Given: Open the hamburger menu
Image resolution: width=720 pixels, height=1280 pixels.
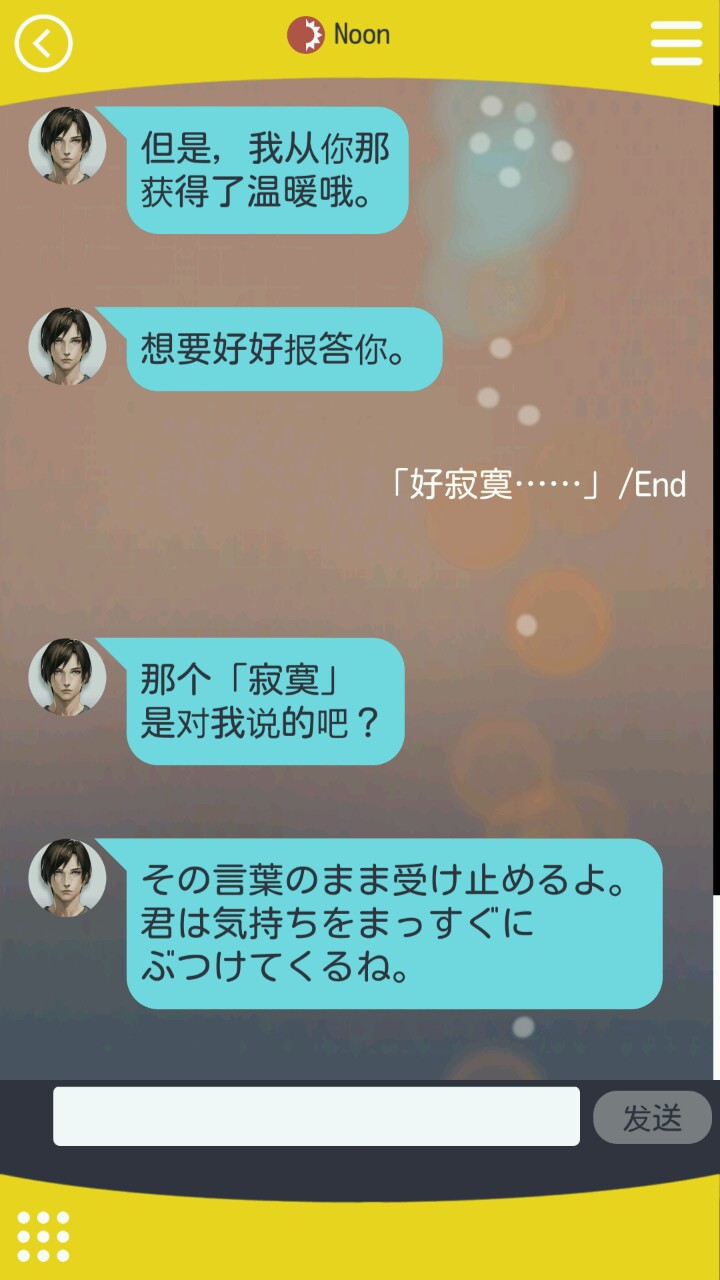Looking at the screenshot, I should coord(676,42).
